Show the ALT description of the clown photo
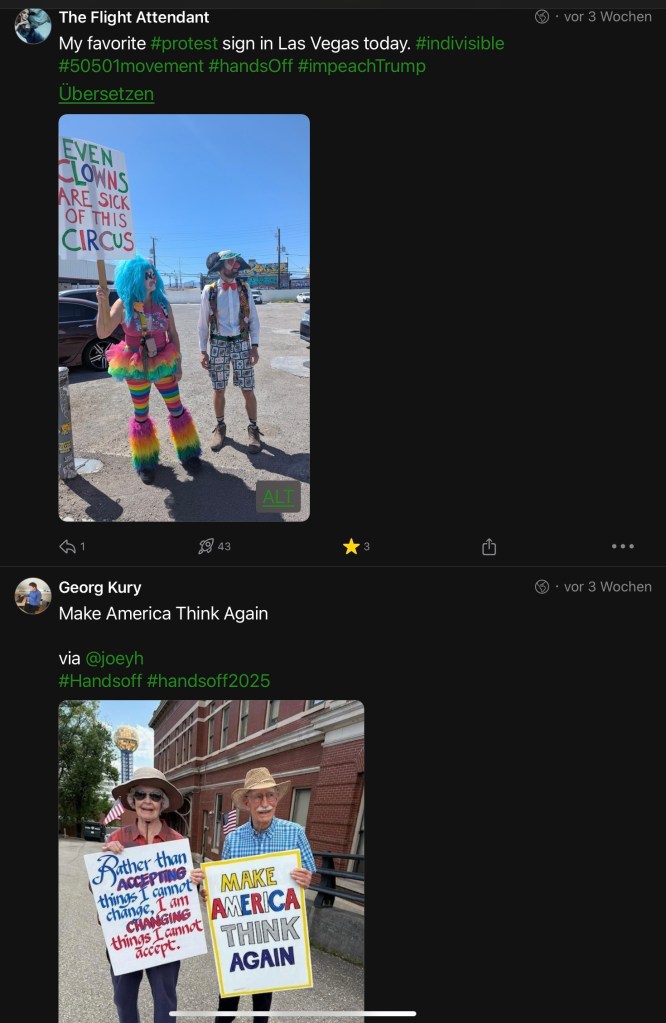This screenshot has width=666, height=1023. [x=278, y=497]
